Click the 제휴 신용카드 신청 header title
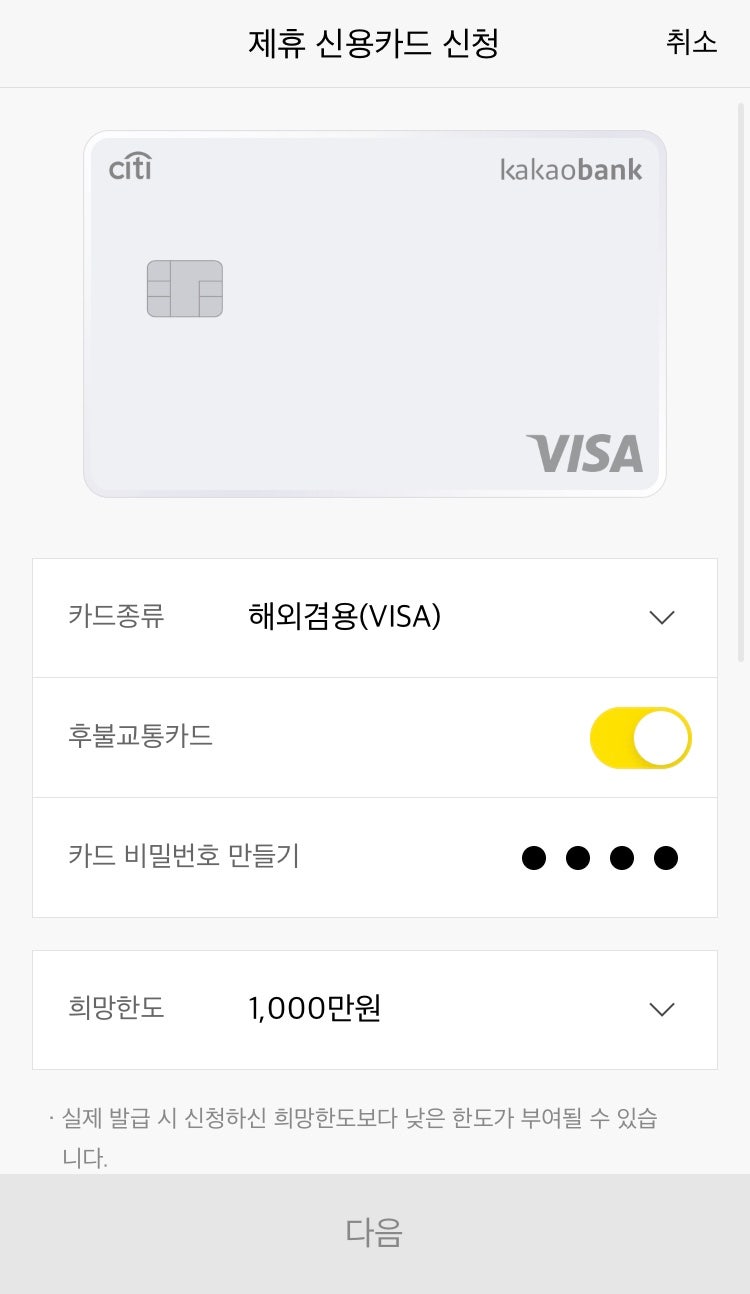The image size is (750, 1294). (x=375, y=43)
